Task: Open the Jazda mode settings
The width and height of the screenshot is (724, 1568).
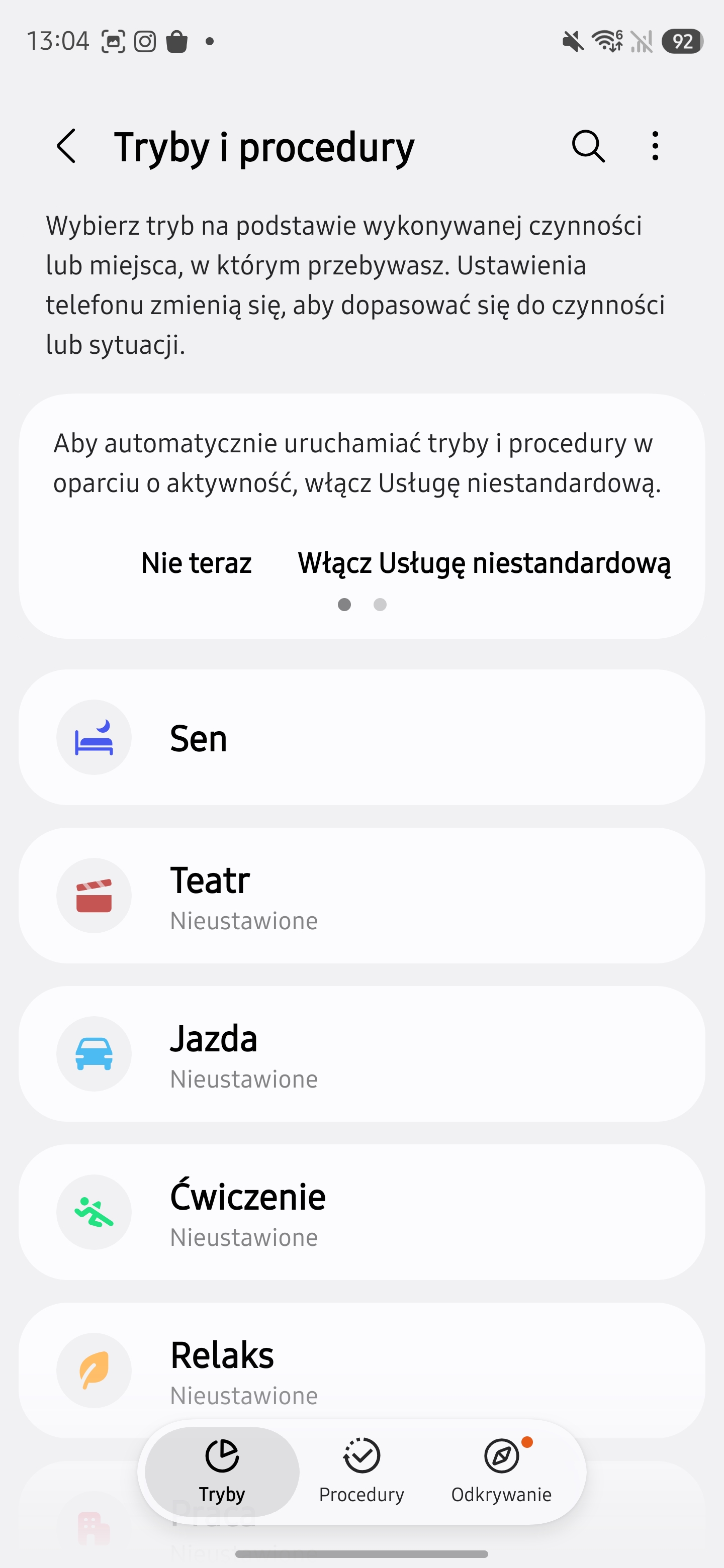Action: tap(361, 1054)
